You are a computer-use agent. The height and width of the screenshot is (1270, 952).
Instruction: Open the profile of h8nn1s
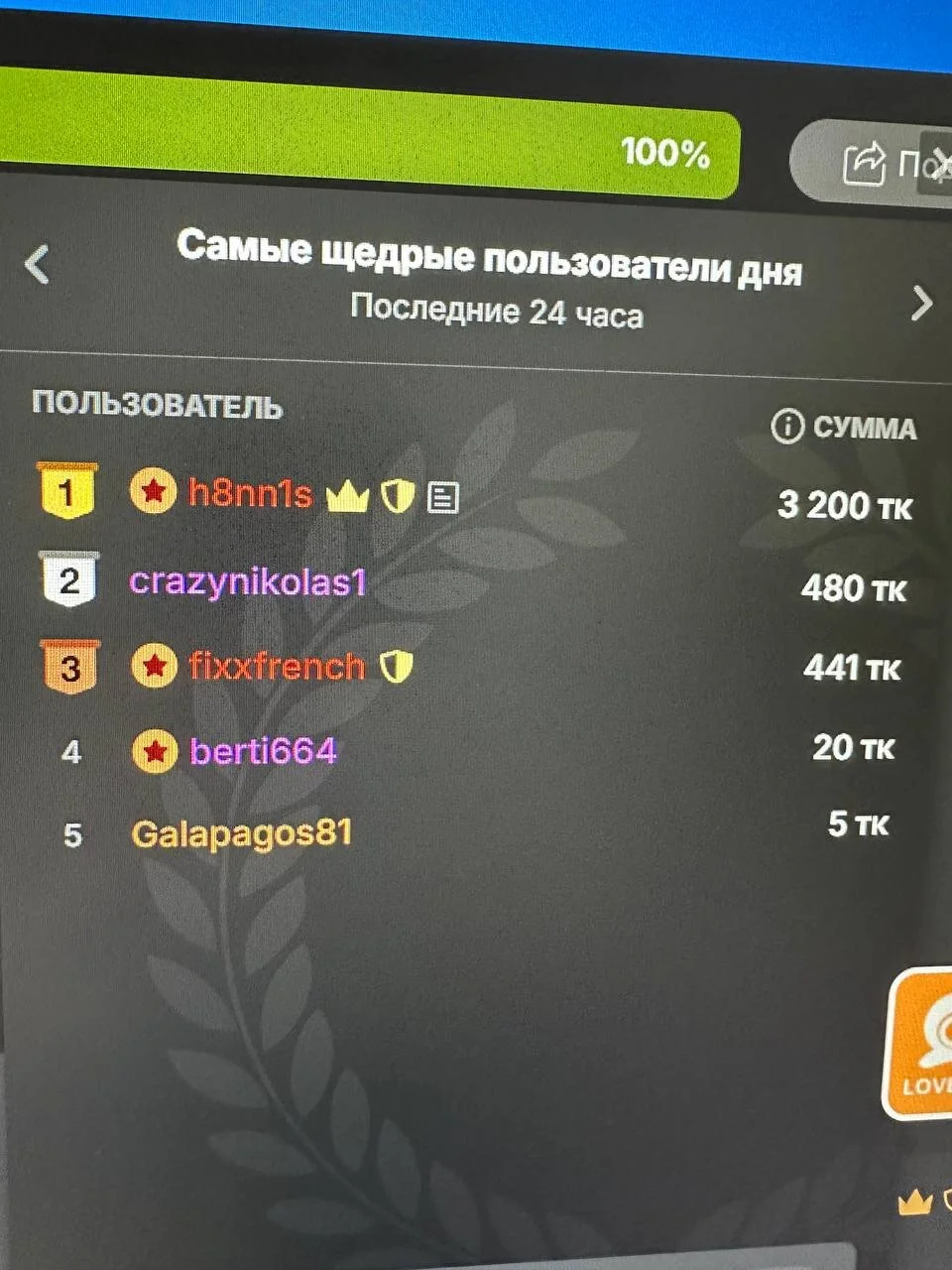coord(250,493)
